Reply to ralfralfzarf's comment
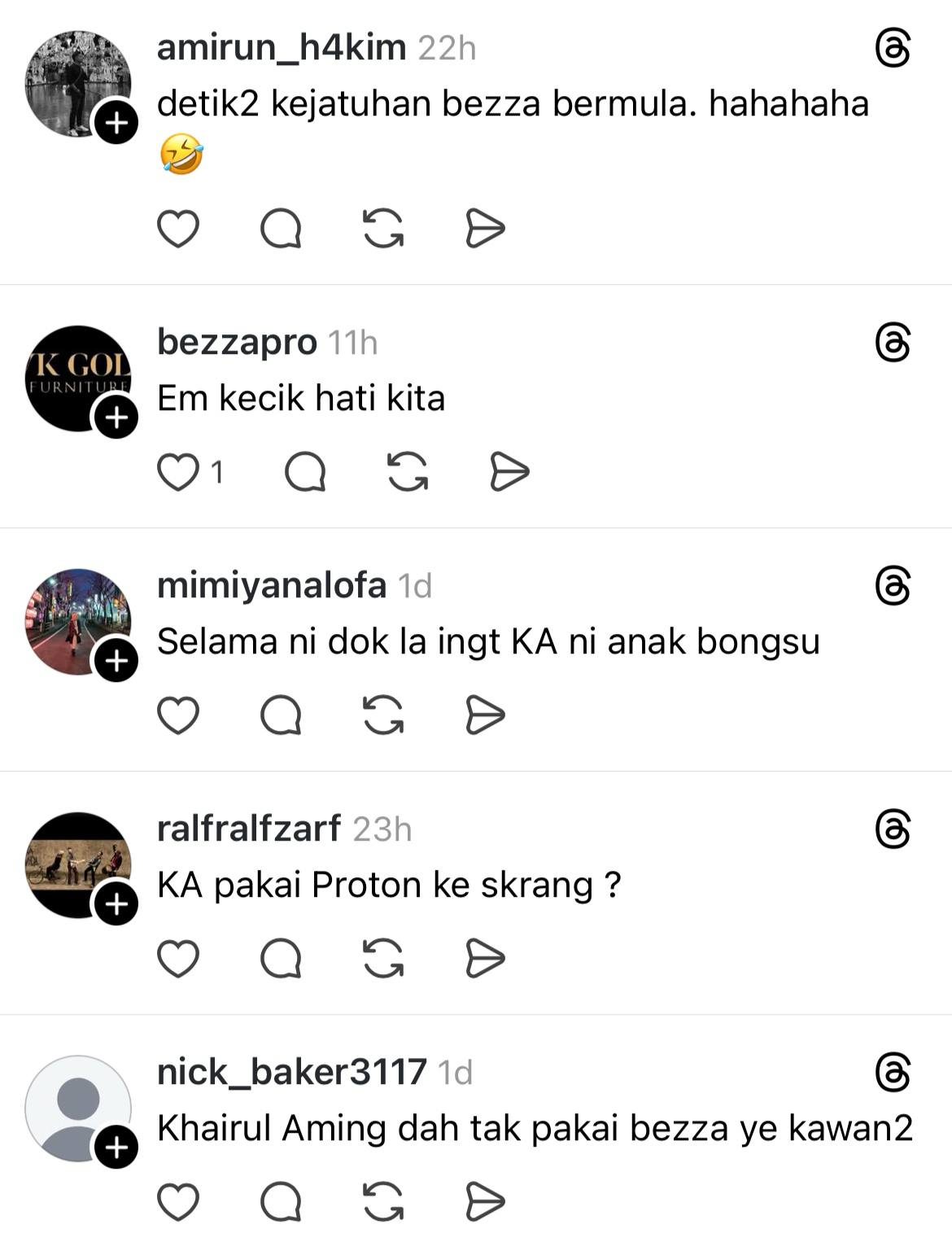Image resolution: width=952 pixels, height=1255 pixels. (281, 958)
